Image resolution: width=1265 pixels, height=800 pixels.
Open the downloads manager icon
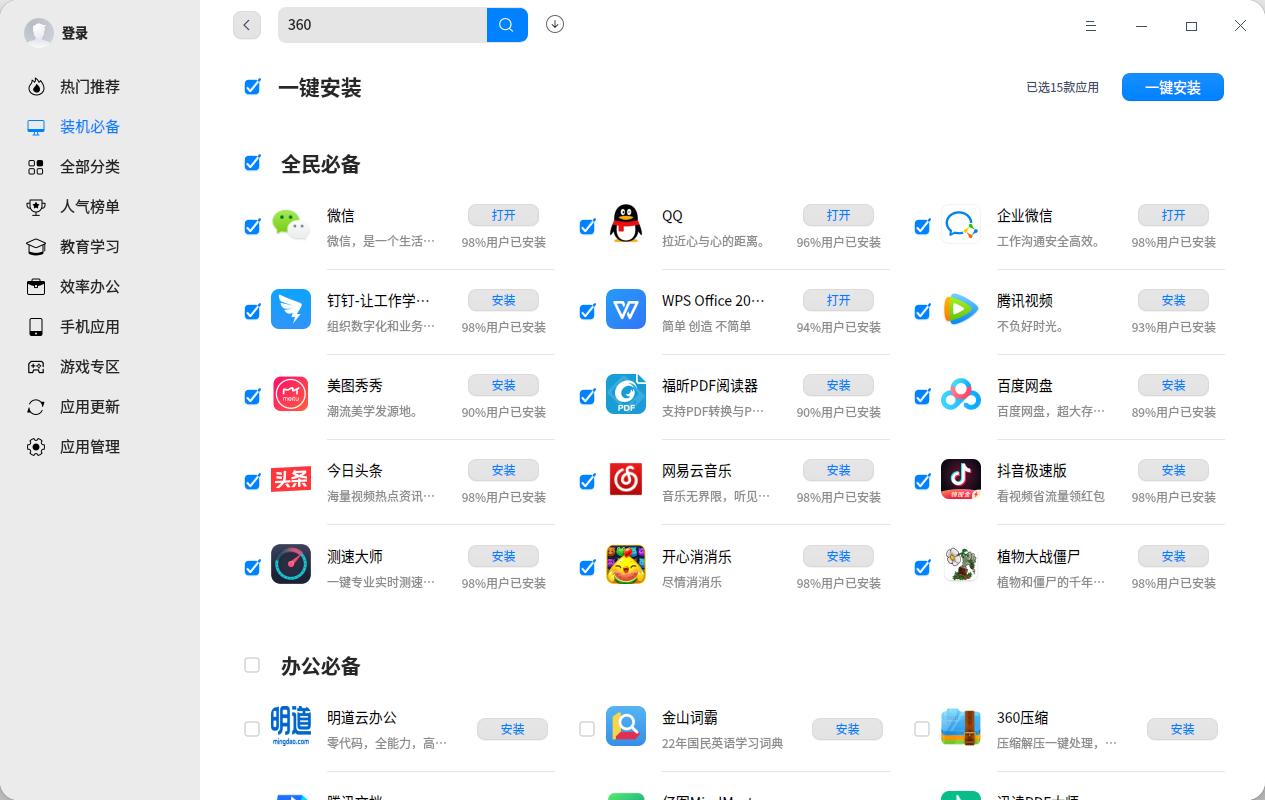click(x=555, y=24)
